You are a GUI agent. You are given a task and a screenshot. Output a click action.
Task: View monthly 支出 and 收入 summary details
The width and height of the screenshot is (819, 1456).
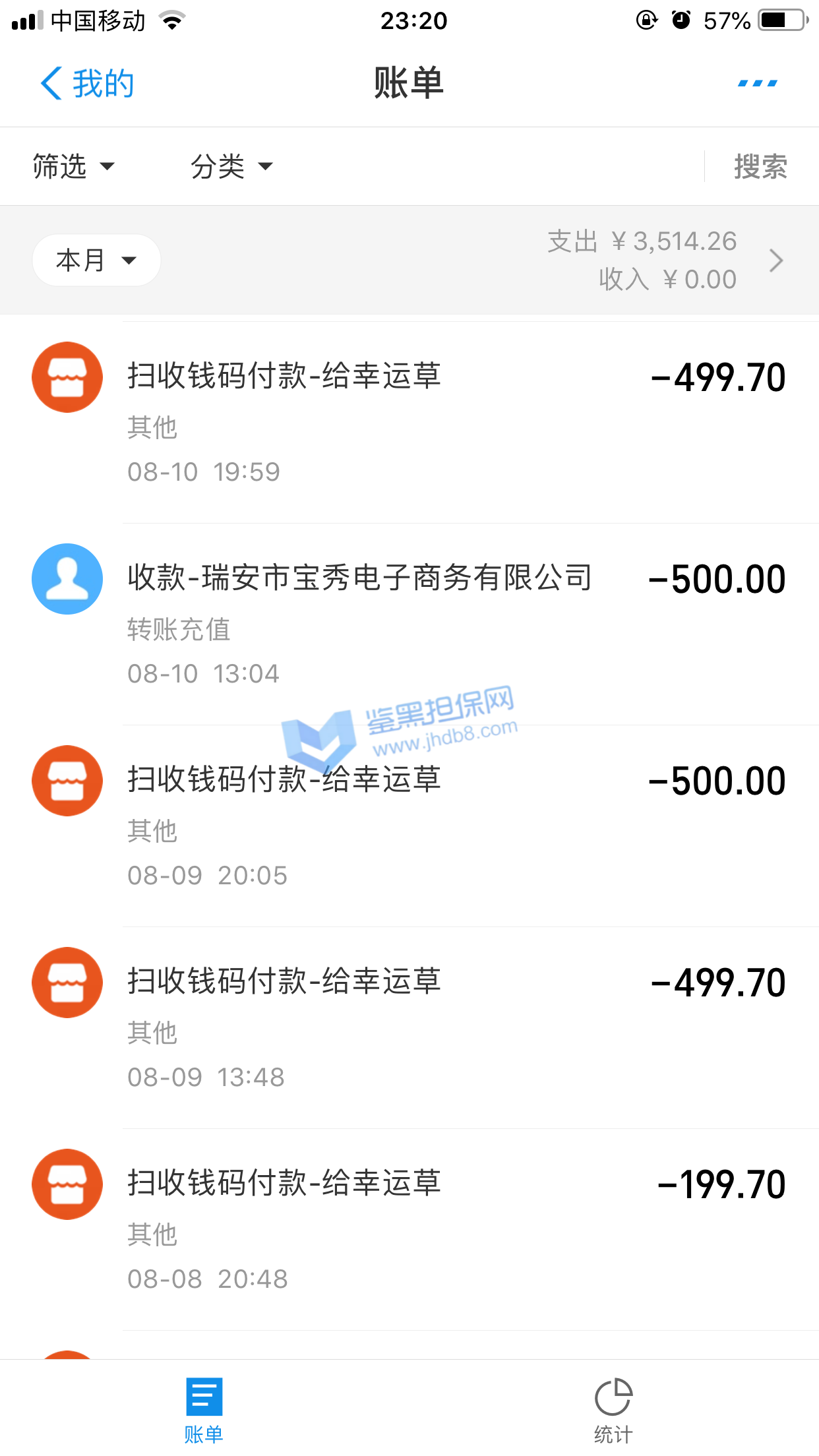pyautogui.click(x=666, y=260)
